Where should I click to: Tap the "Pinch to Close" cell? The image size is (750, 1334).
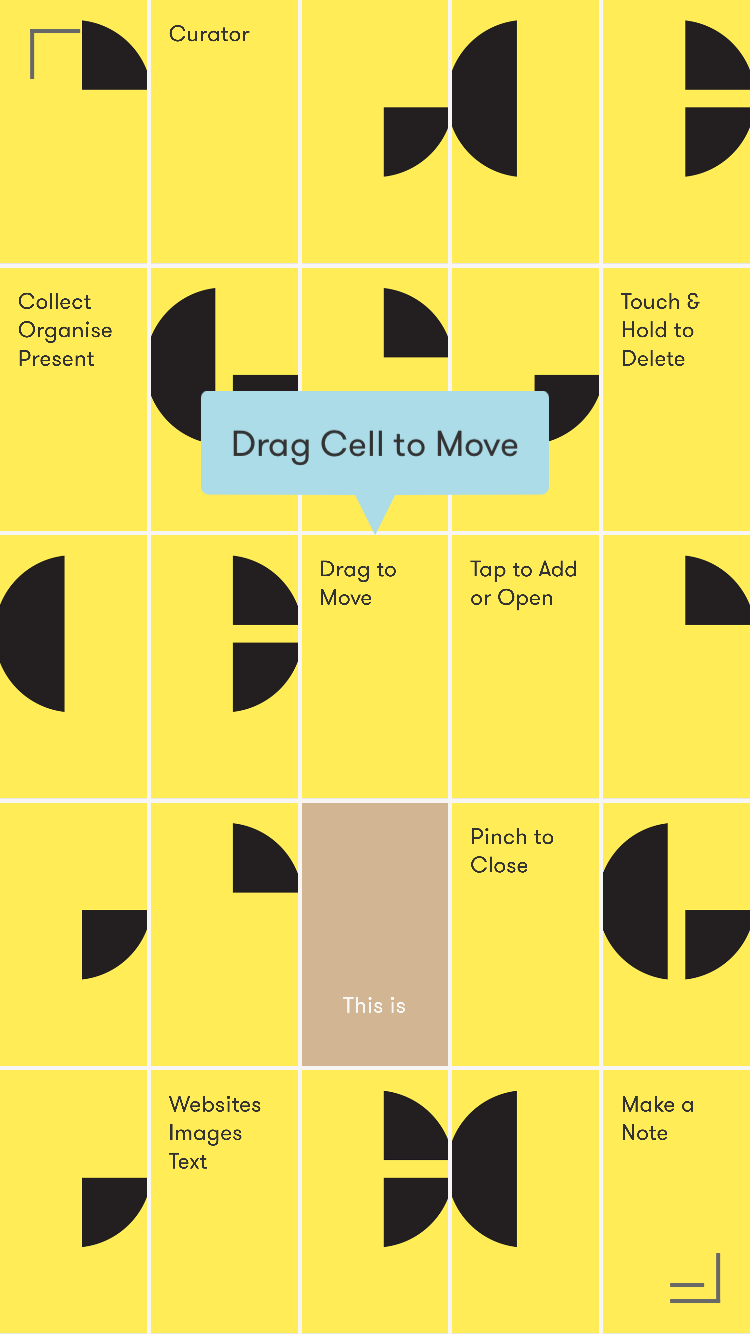(524, 934)
